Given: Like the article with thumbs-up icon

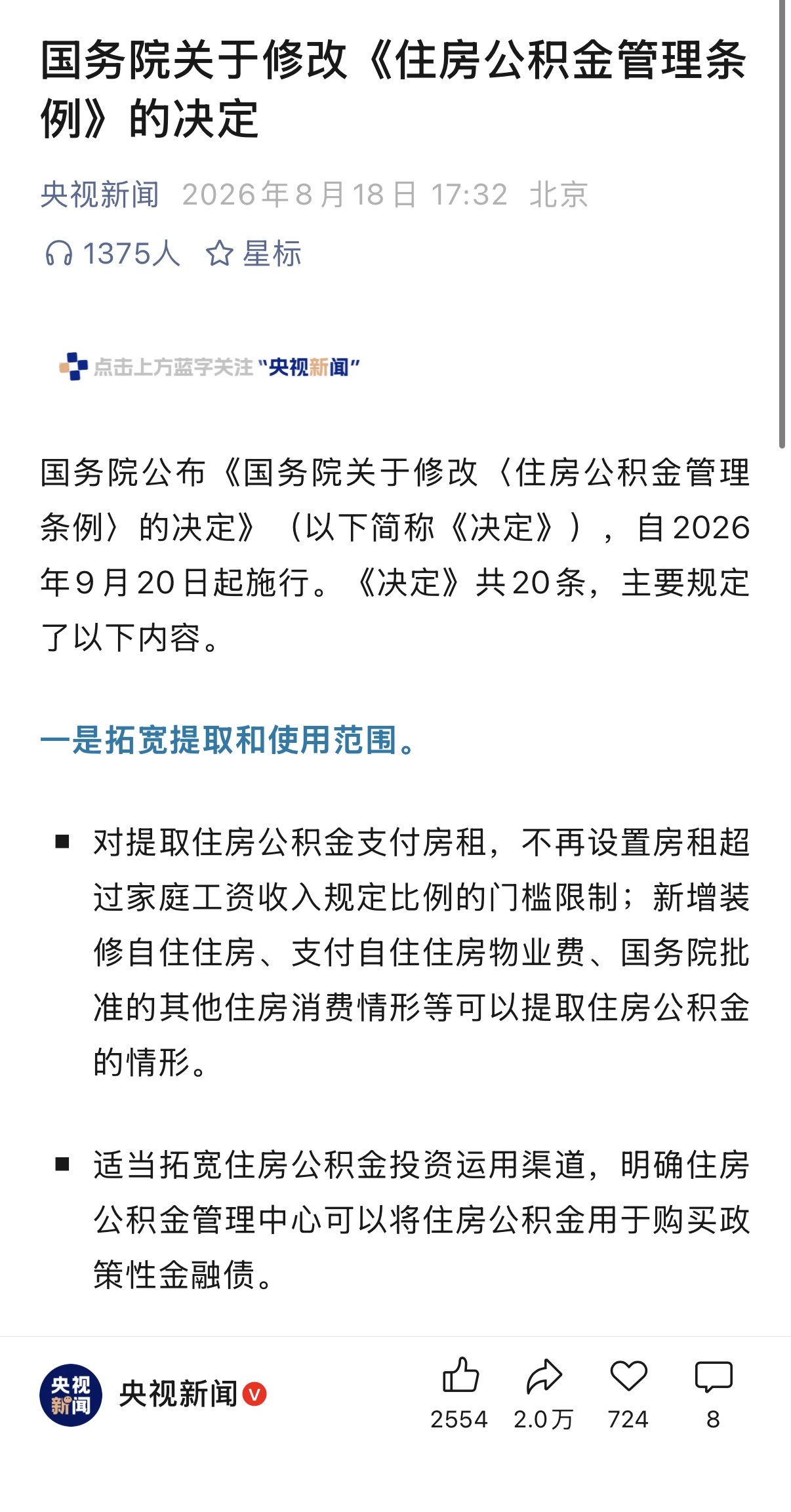Looking at the screenshot, I should coord(460,1374).
